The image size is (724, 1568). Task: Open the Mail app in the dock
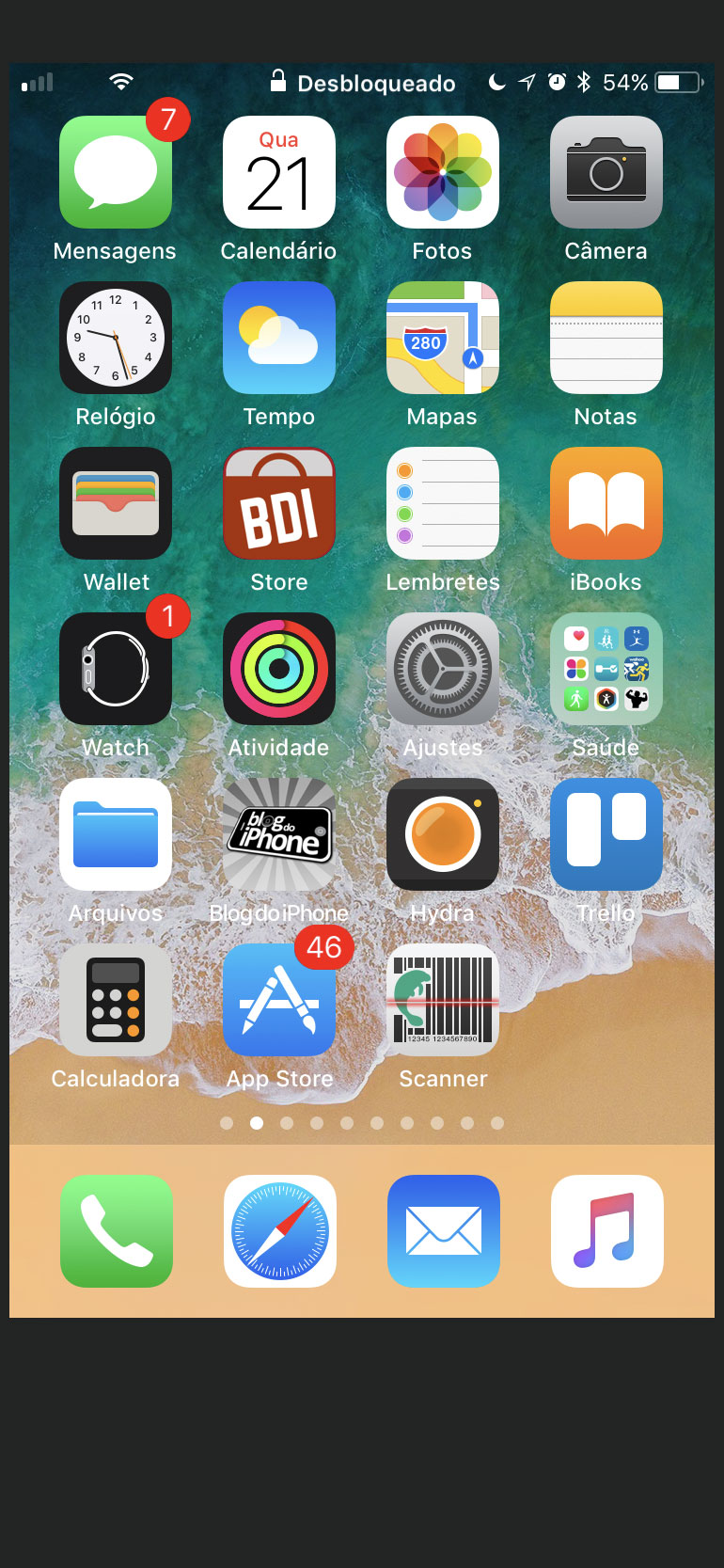(444, 1231)
